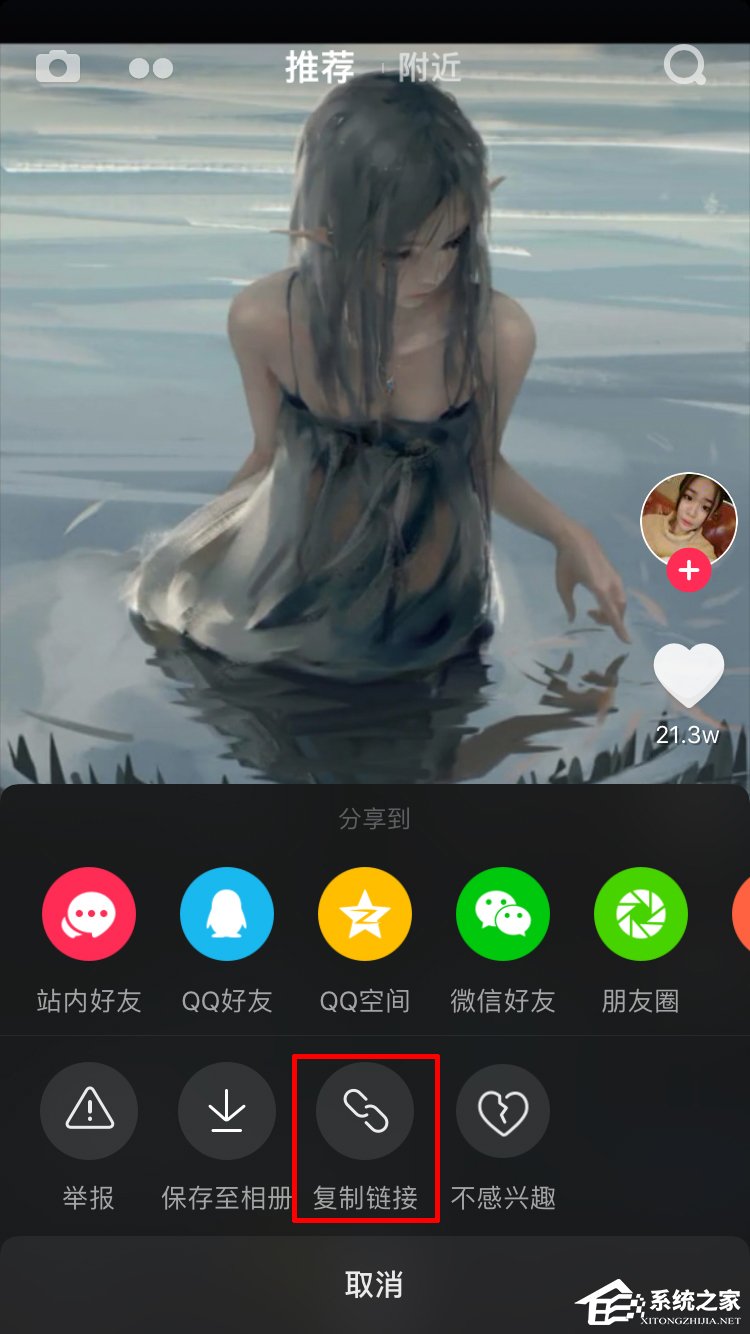This screenshot has height=1334, width=750.
Task: Save video to album with 保存至相册
Action: click(x=226, y=1110)
